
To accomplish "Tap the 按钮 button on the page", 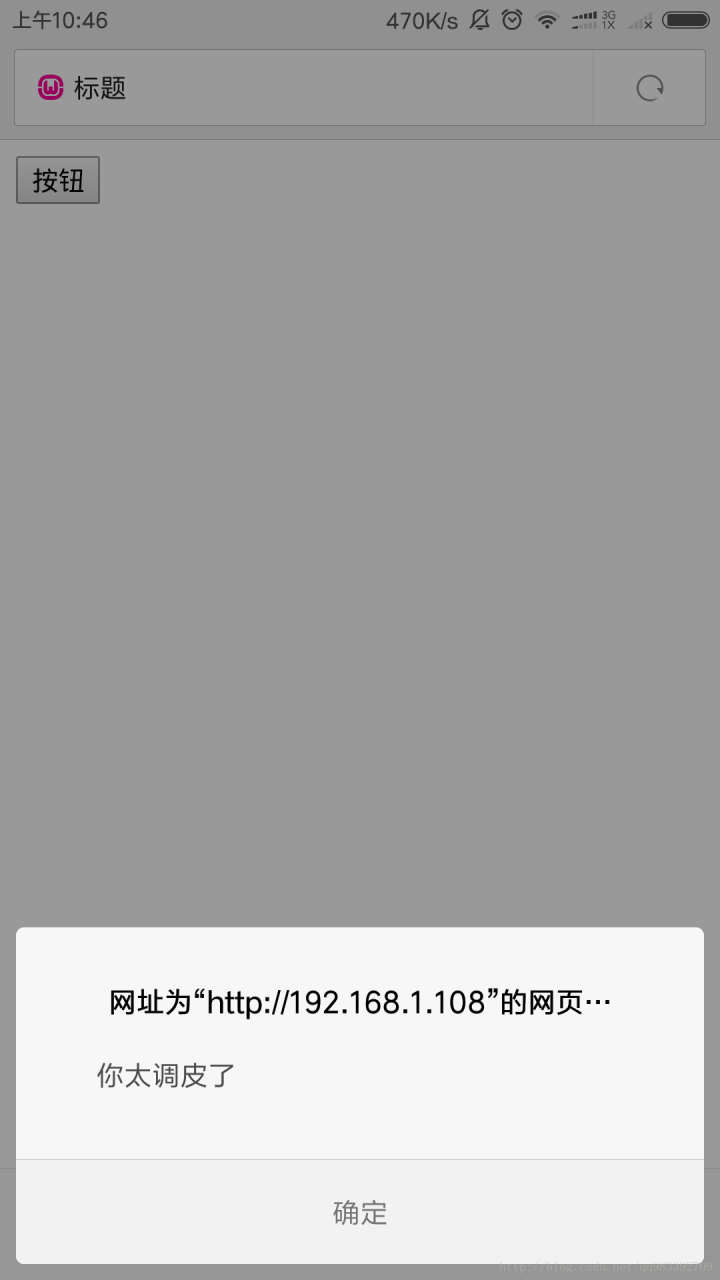I will [x=58, y=181].
